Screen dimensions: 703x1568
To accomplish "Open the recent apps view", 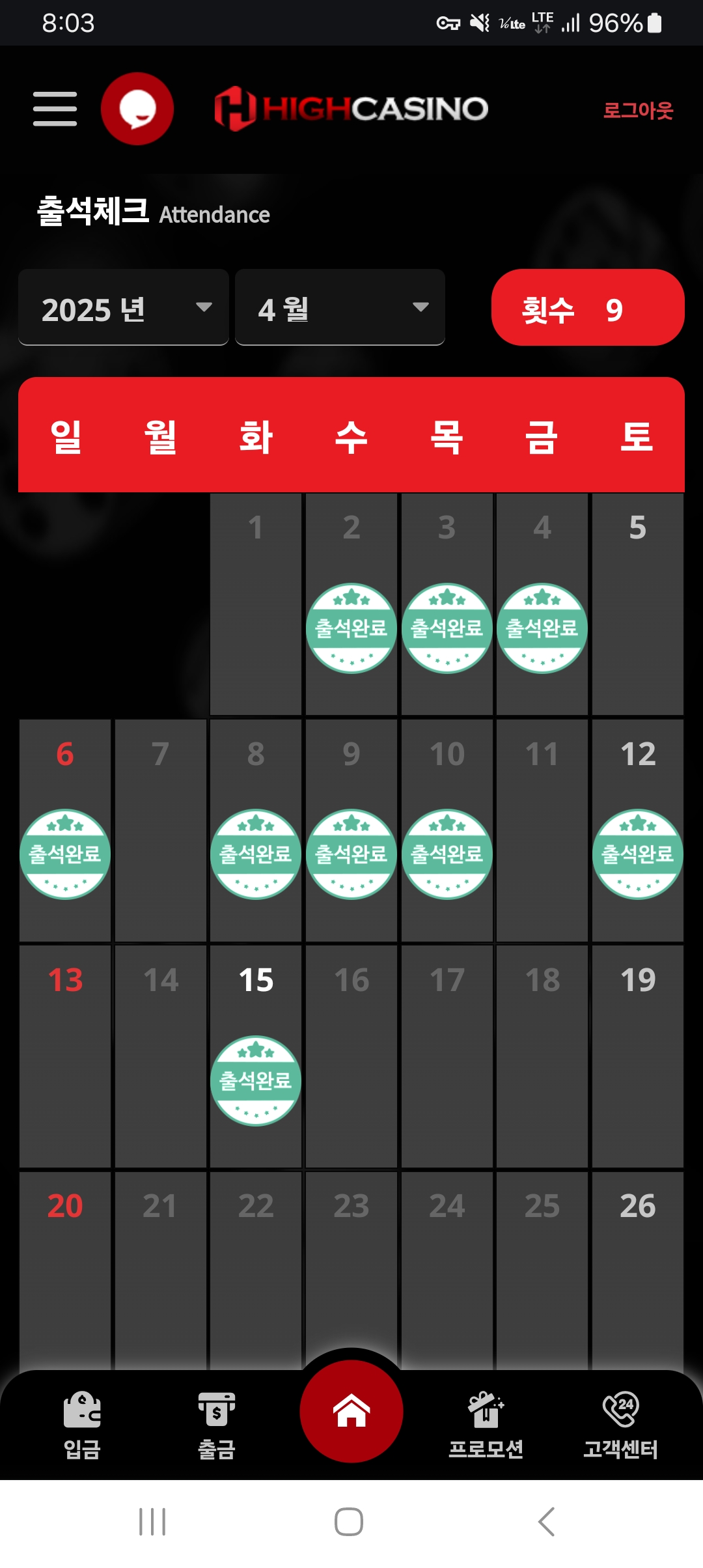I will (152, 1522).
